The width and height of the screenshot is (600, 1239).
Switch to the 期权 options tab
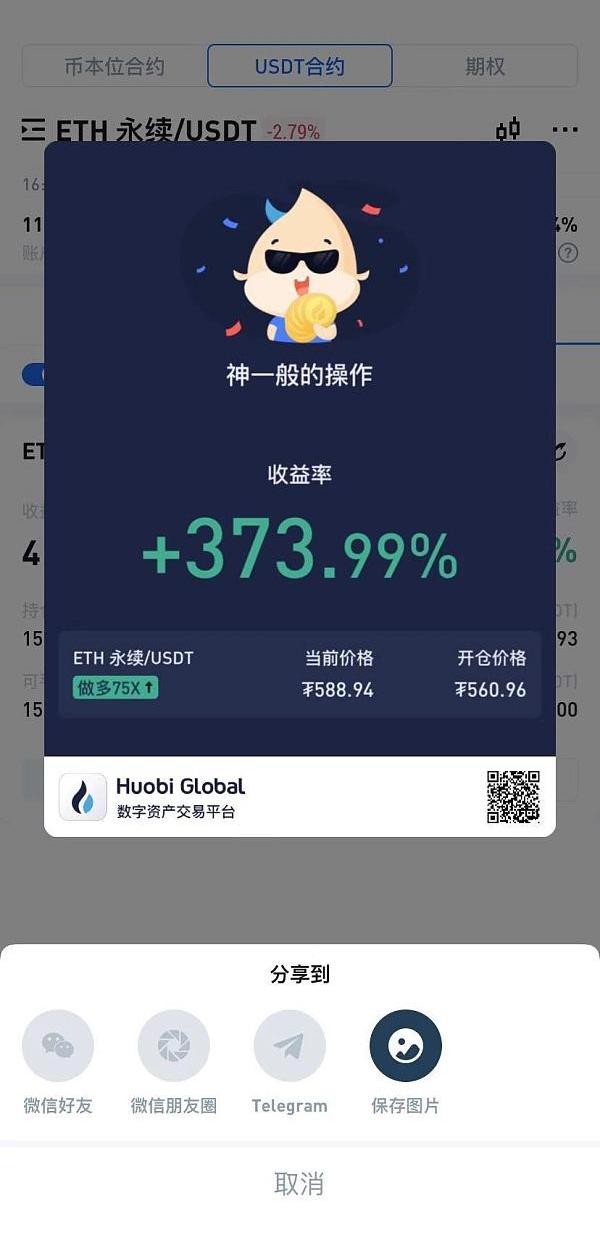[485, 67]
